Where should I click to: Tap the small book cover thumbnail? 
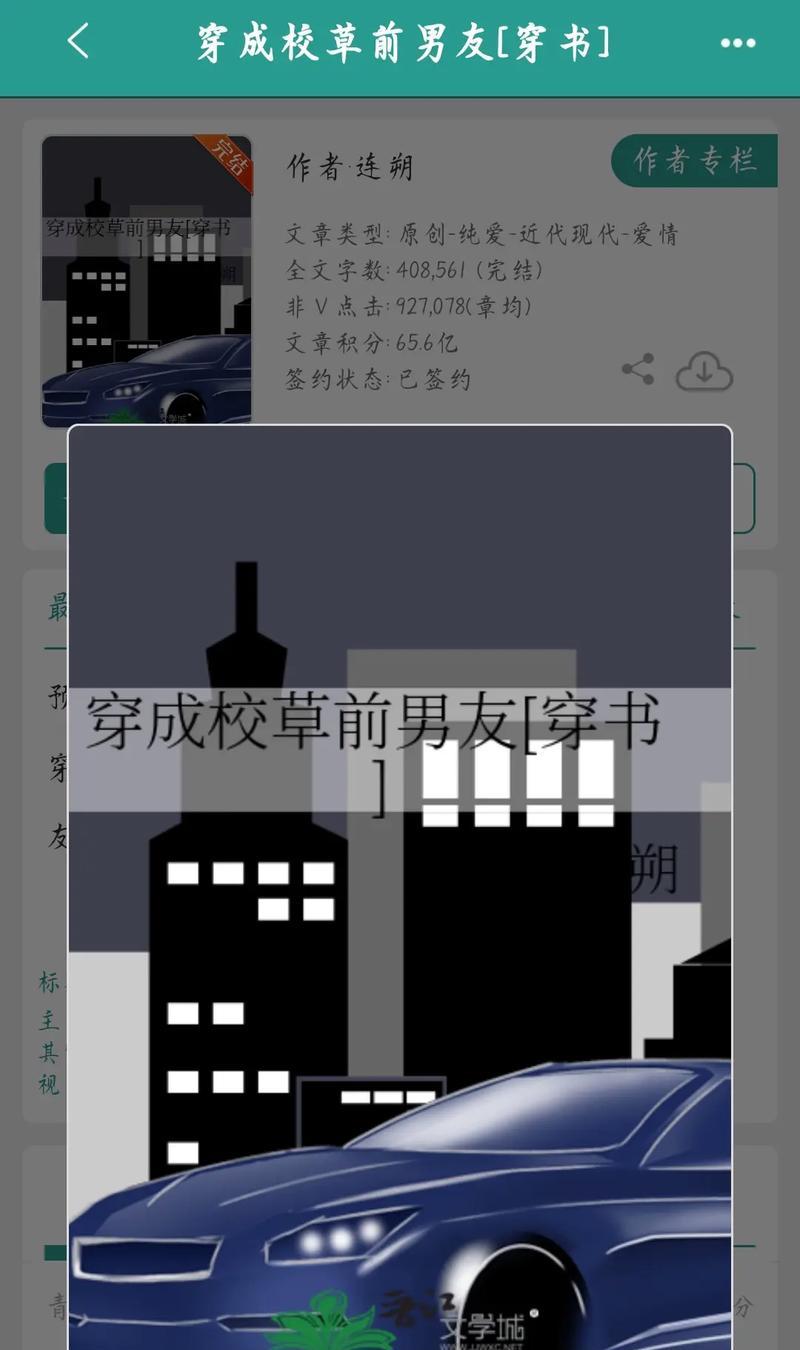146,281
